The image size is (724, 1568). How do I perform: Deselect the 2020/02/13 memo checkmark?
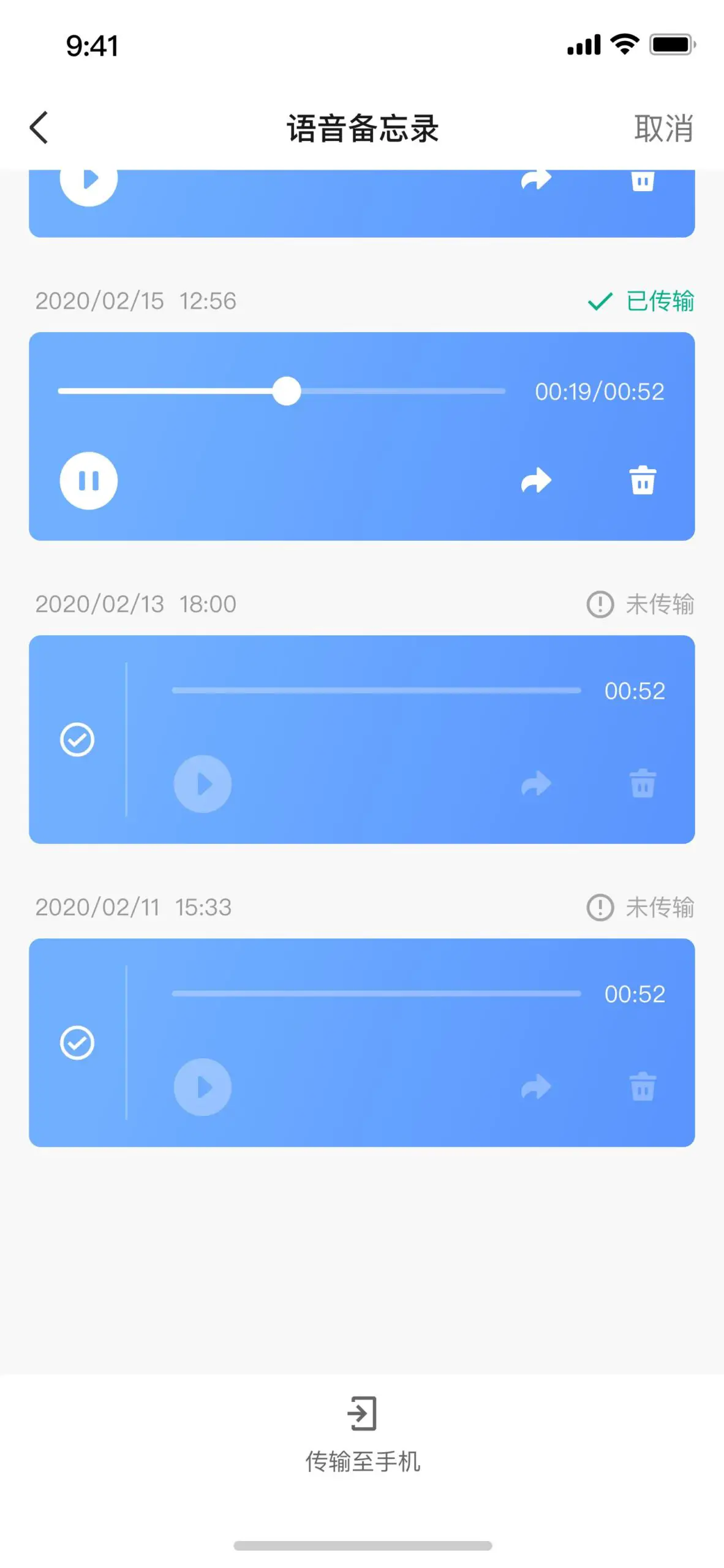77,739
